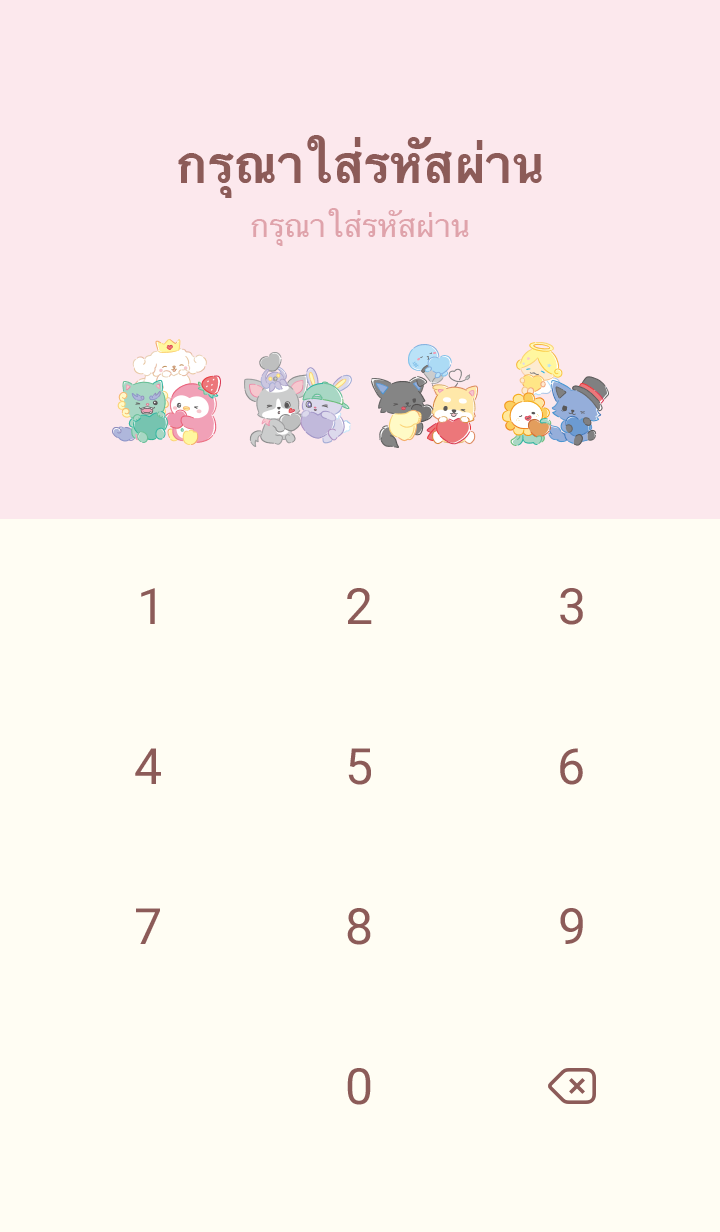
Task: Tap the number 2 key
Action: point(359,607)
